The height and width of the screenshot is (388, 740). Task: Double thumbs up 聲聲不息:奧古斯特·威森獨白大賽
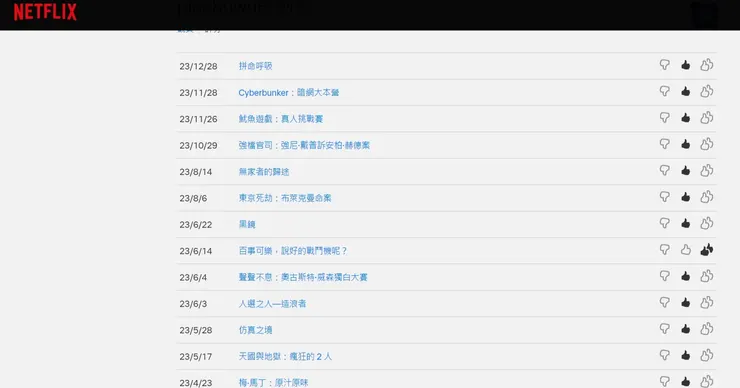(x=706, y=276)
